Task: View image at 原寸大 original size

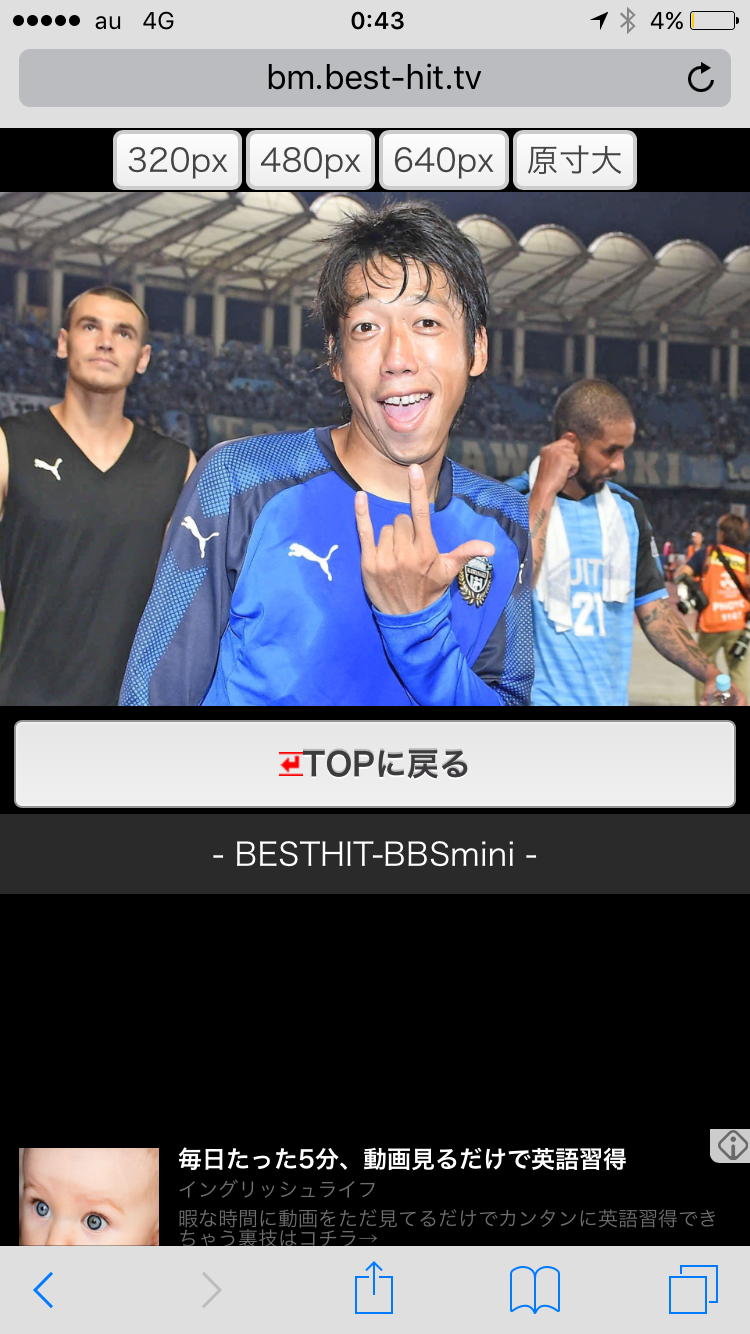Action: [574, 160]
